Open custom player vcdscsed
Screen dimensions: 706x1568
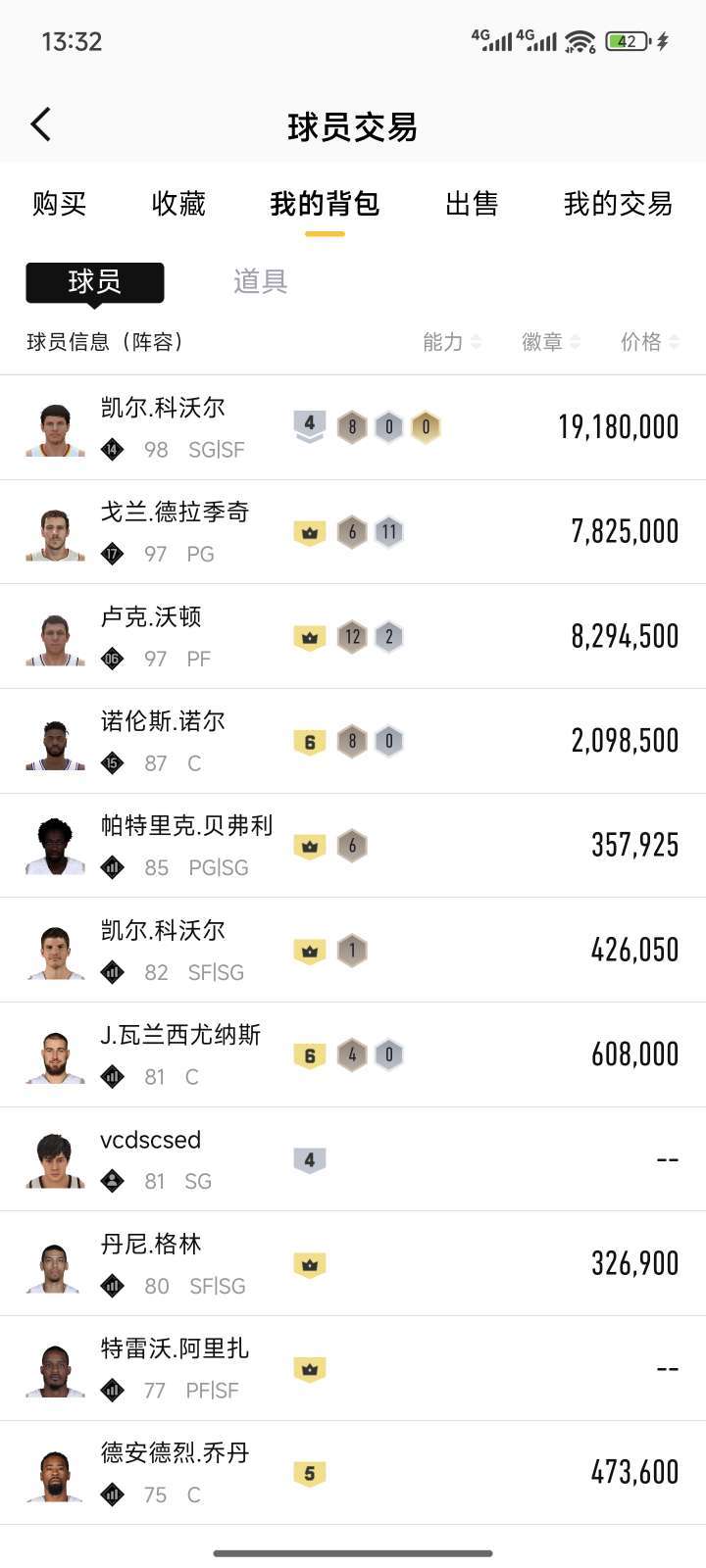[353, 1159]
